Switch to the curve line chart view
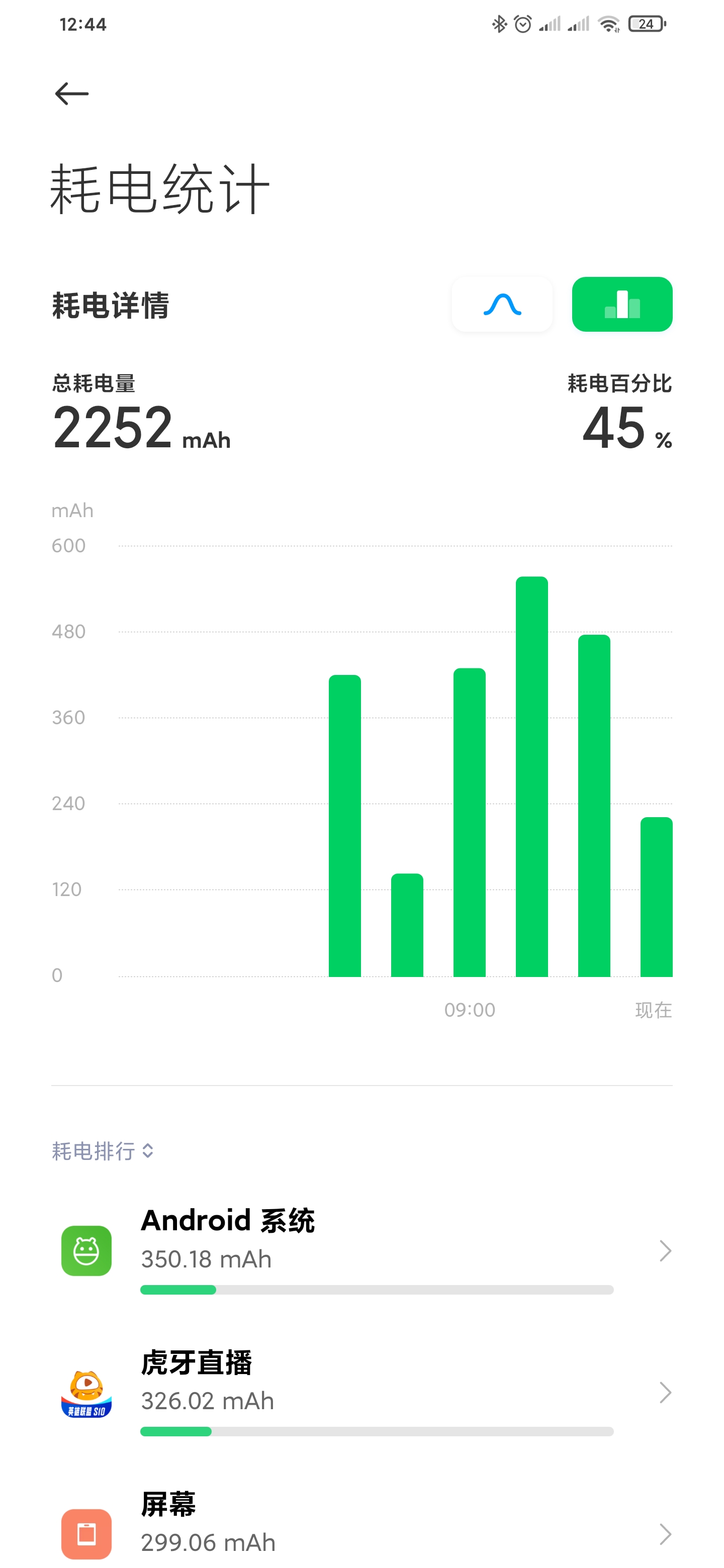Viewport: 724px width, 1568px height. tap(502, 305)
